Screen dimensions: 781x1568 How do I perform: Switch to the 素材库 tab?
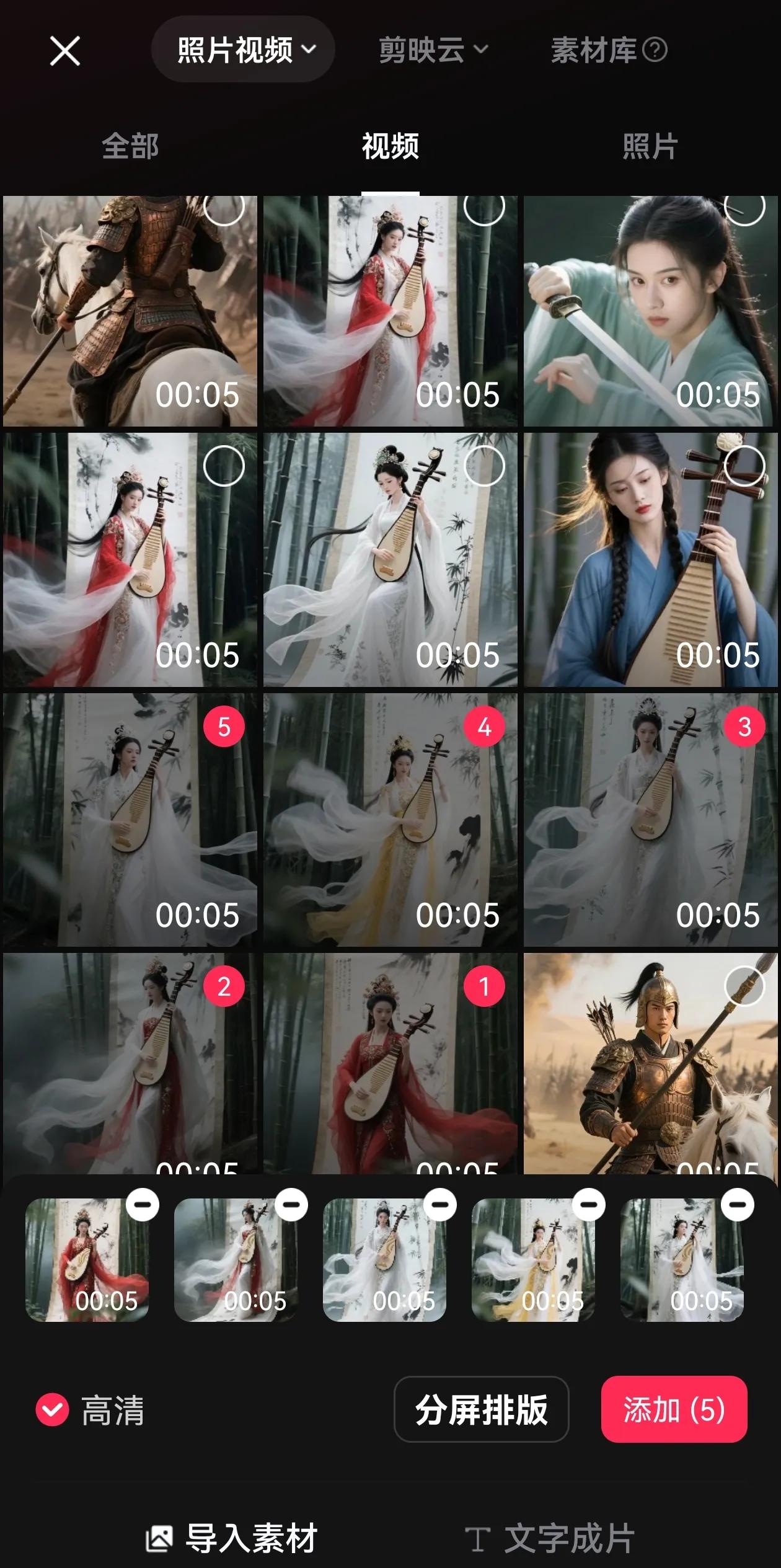tap(609, 50)
